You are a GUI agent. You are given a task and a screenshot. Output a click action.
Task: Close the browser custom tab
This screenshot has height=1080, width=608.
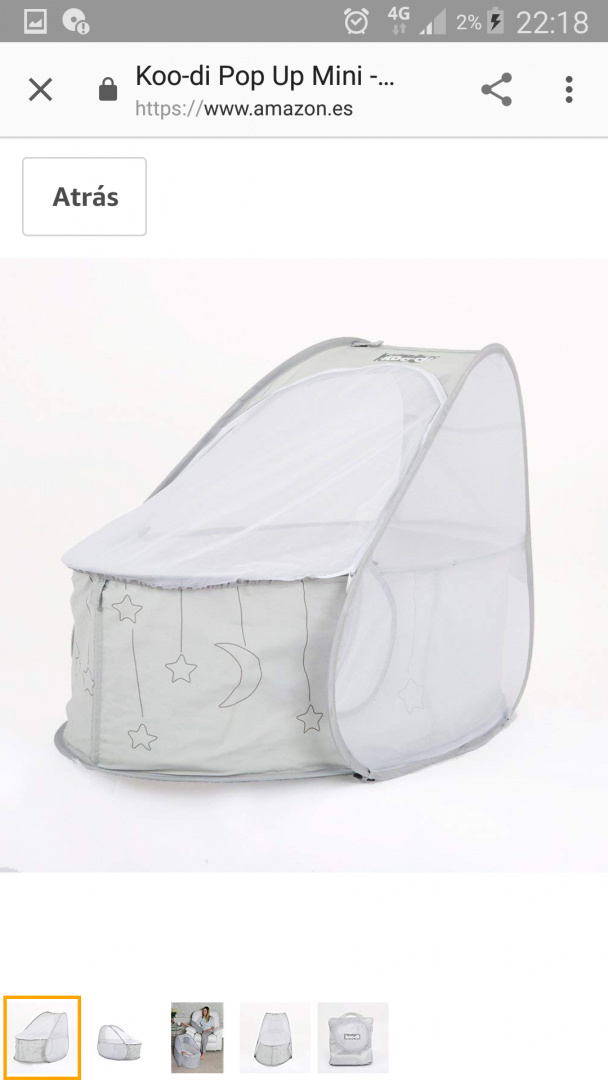click(41, 90)
